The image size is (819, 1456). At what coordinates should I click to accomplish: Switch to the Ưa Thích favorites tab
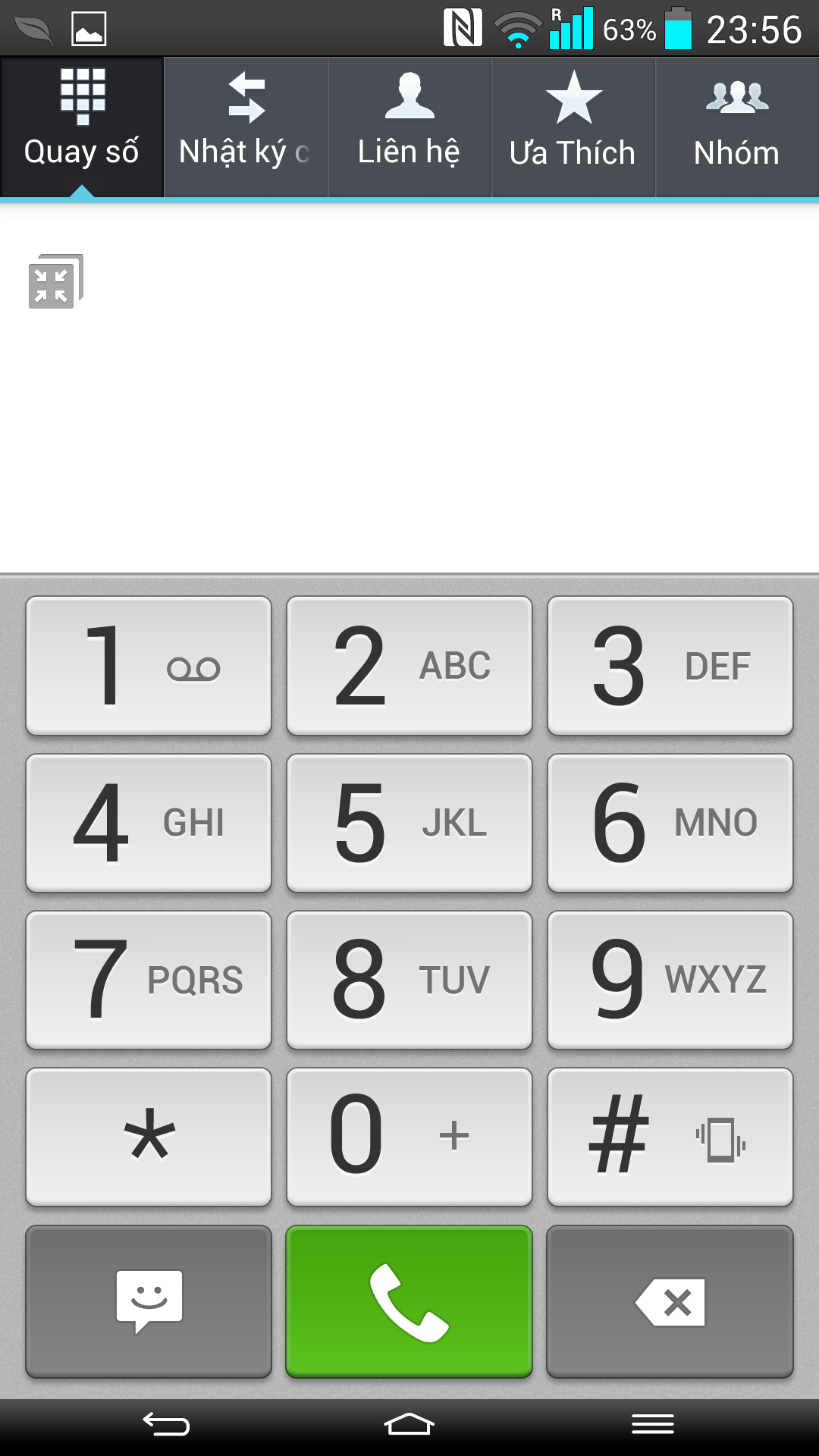point(573,127)
